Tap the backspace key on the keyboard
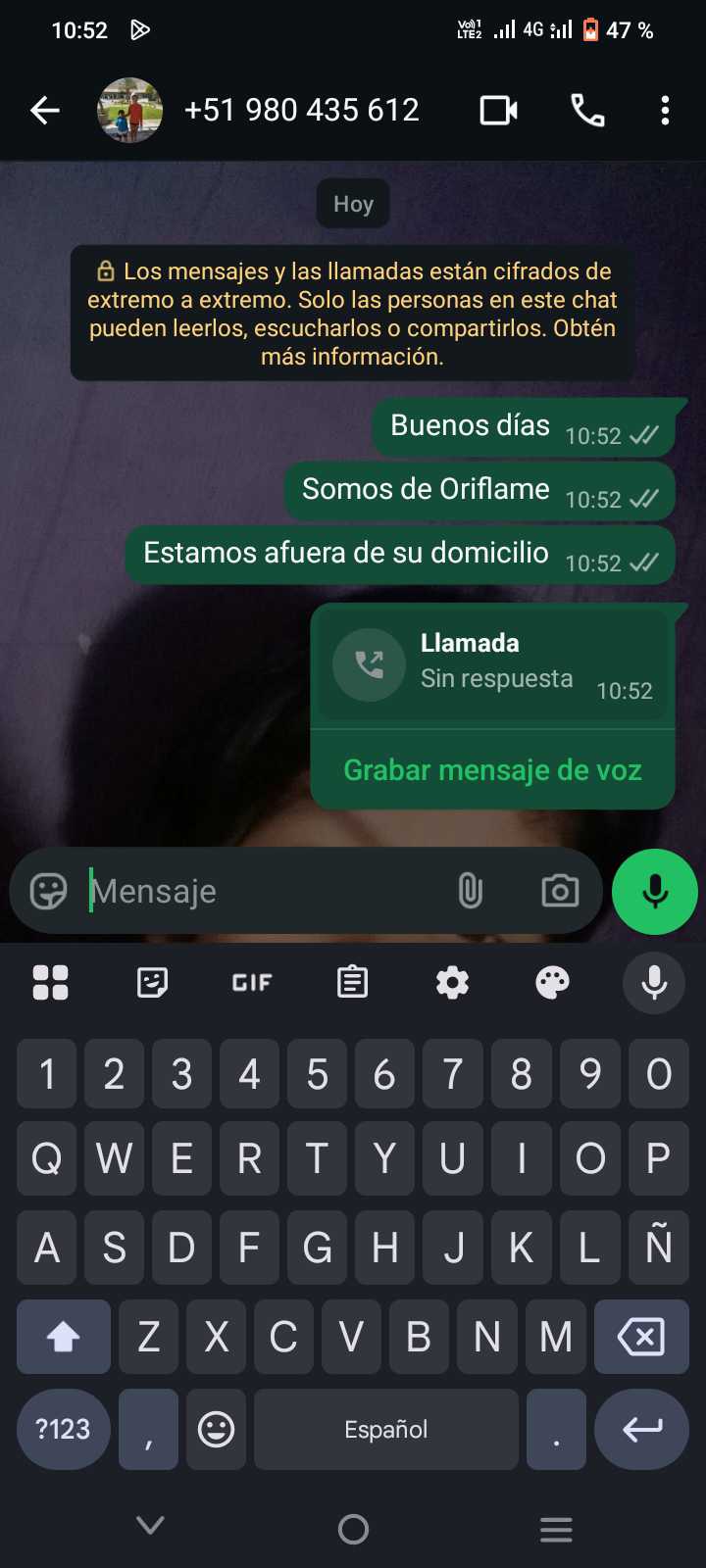 coord(641,1337)
